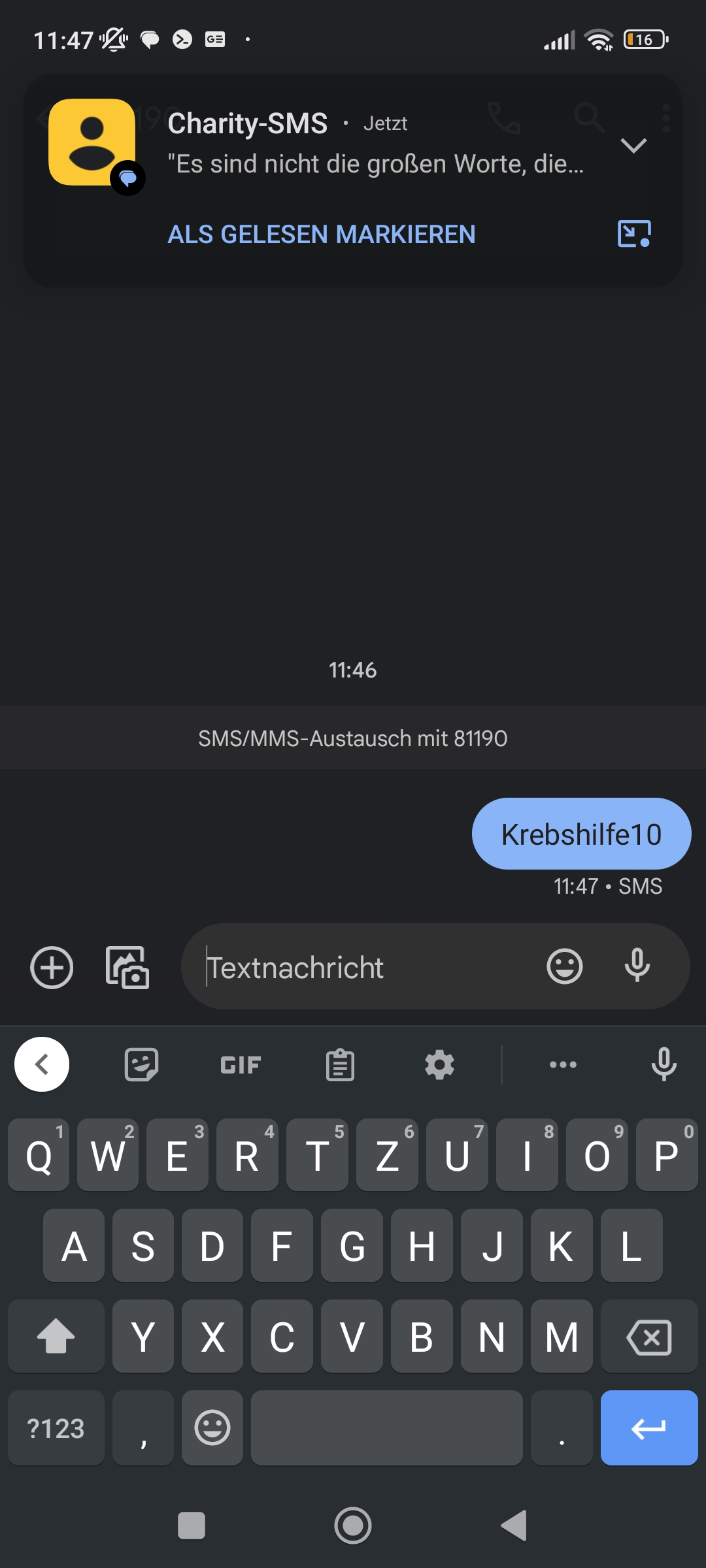Open the Charity-SMS heads-up notification
This screenshot has height=1568, width=706.
[x=375, y=145]
